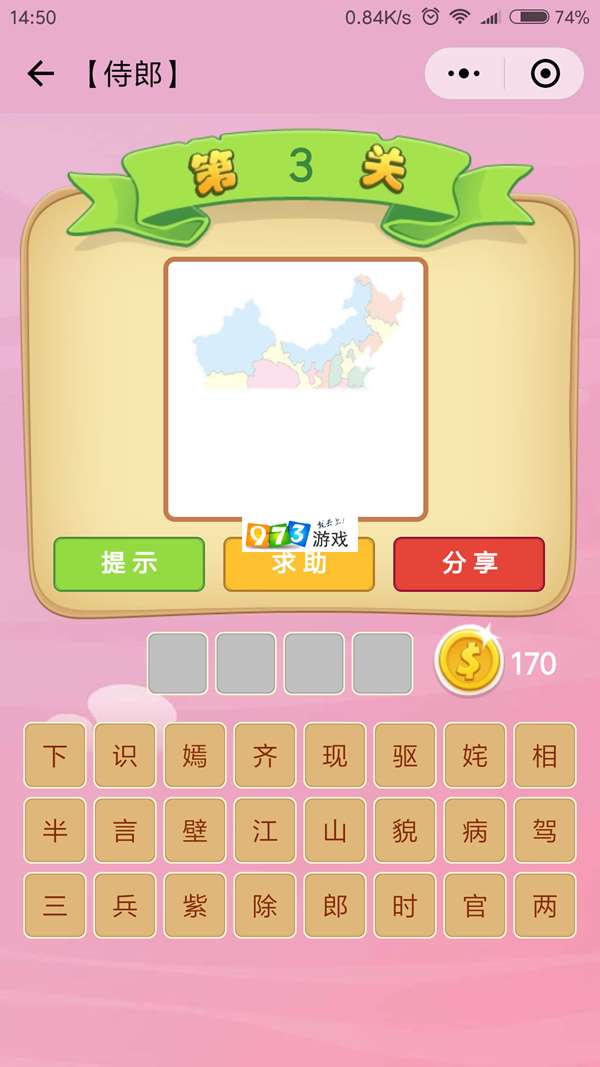
Task: Tap the green 提示 hint button
Action: pyautogui.click(x=129, y=564)
